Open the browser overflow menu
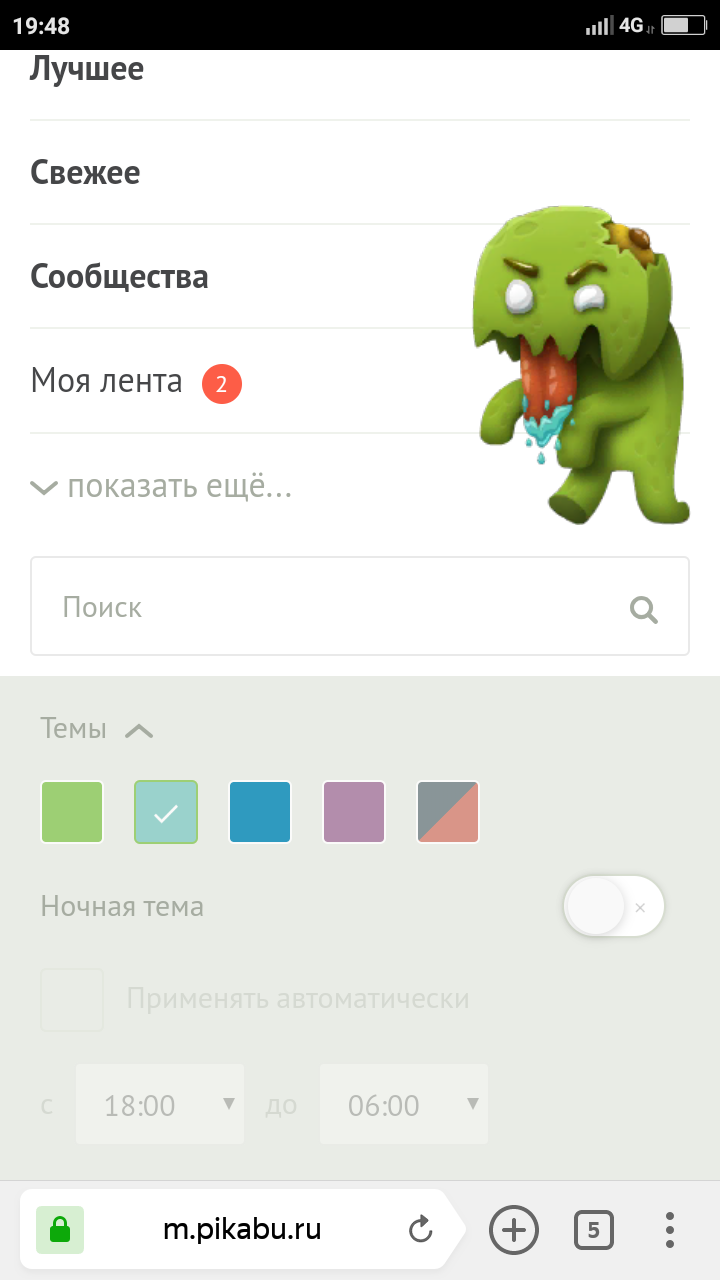The height and width of the screenshot is (1280, 720). [x=669, y=1230]
